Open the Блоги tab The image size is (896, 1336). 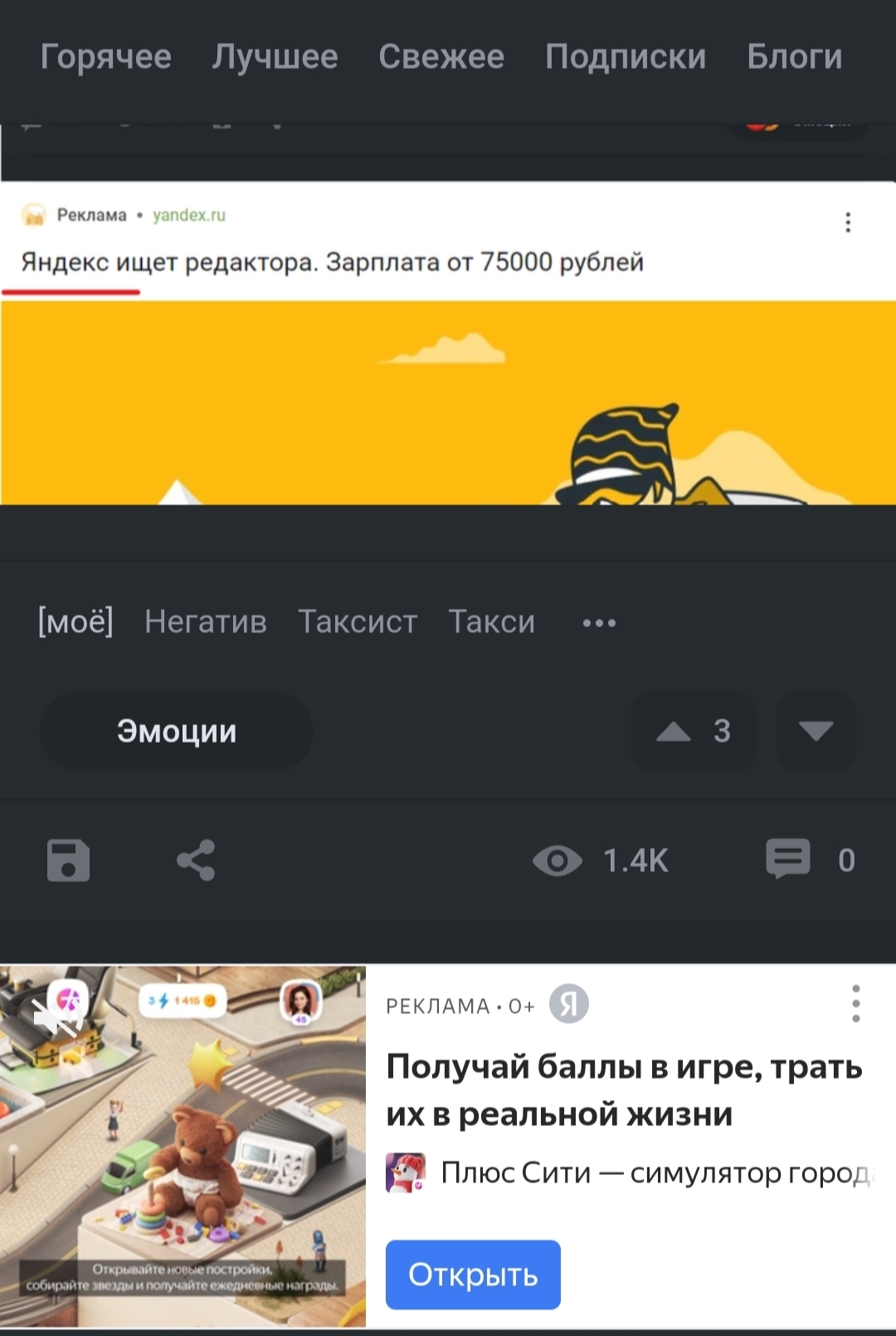[794, 57]
